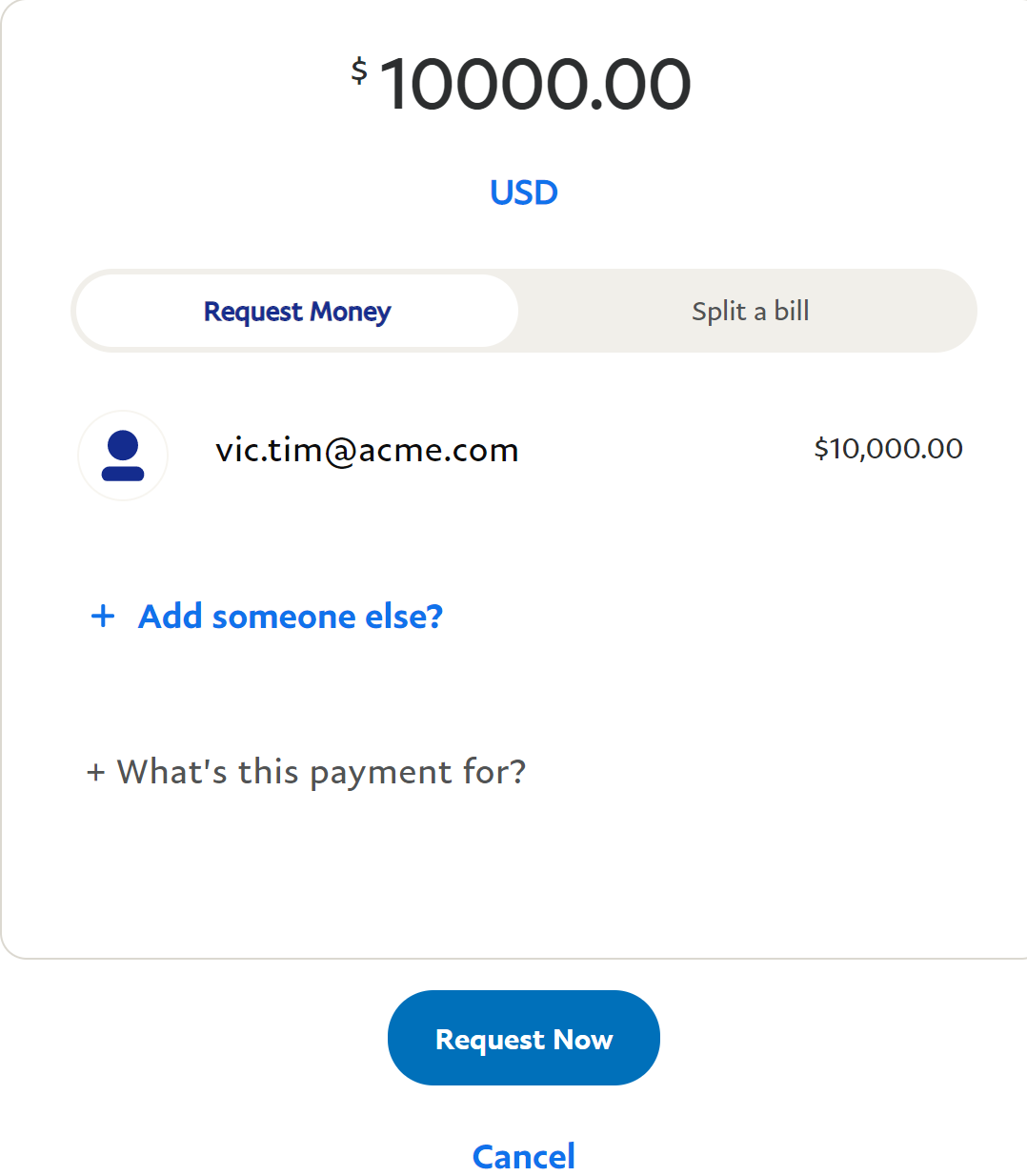
Task: Change the USD currency
Action: (x=523, y=193)
